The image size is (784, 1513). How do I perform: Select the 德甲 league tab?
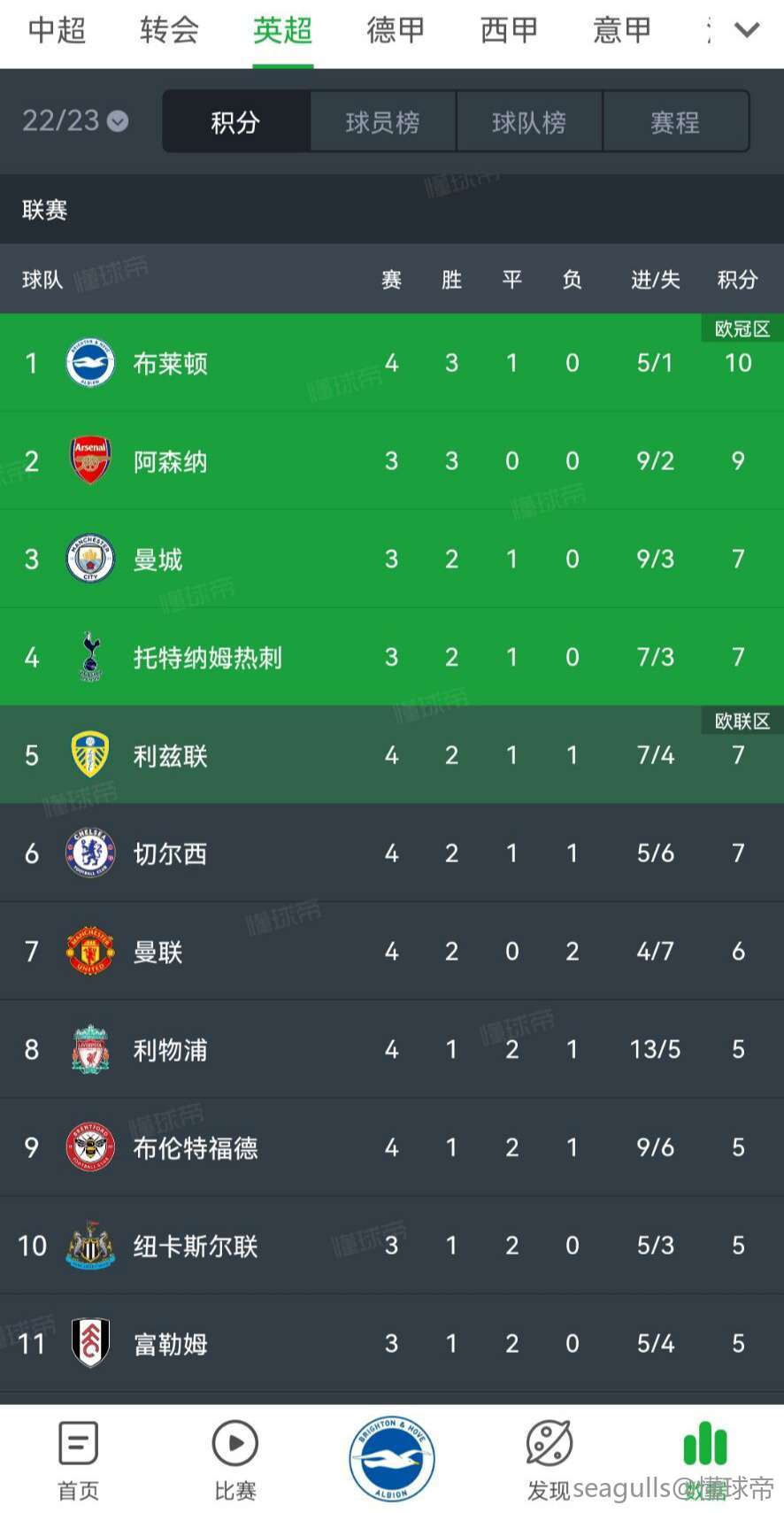point(396,30)
